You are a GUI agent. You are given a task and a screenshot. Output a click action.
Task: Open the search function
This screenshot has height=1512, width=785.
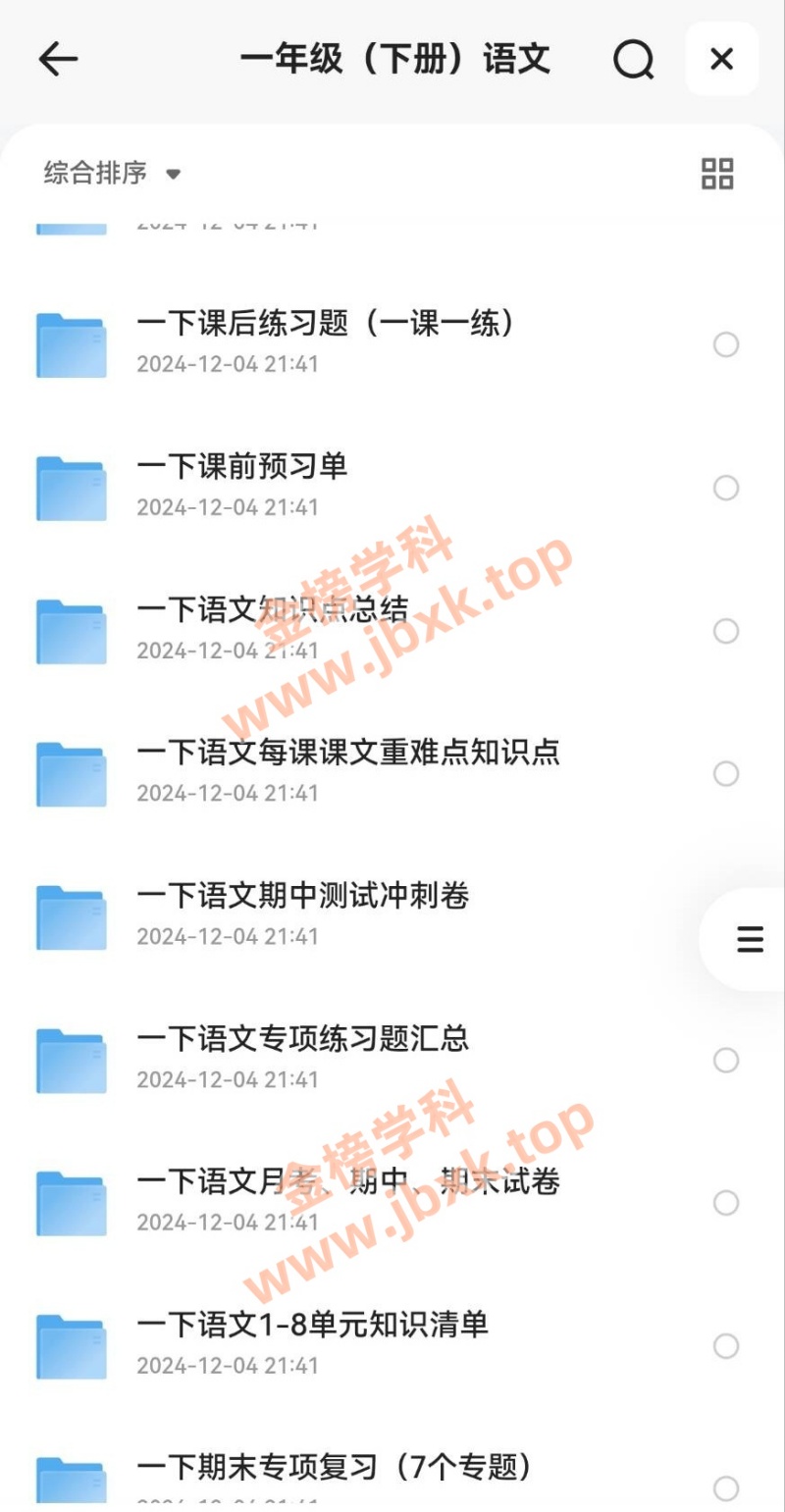(x=635, y=59)
